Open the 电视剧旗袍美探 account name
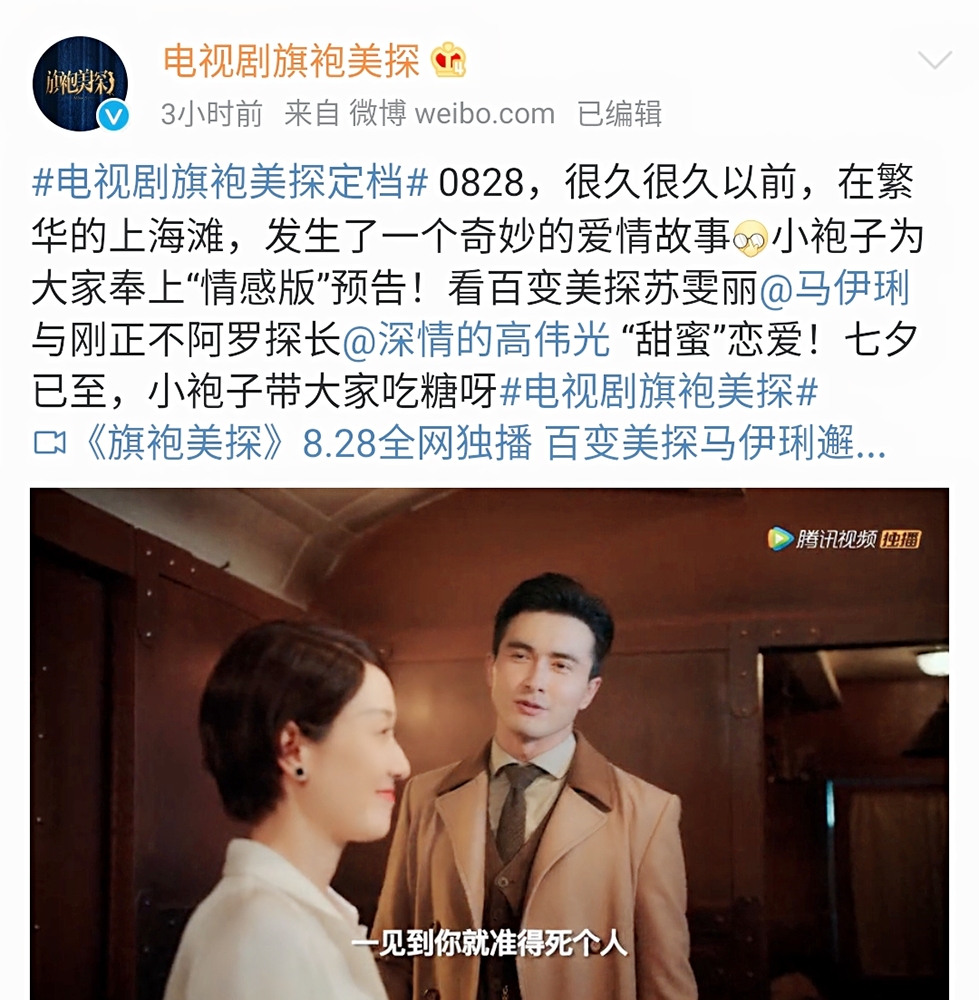The image size is (979, 1000). tap(291, 62)
